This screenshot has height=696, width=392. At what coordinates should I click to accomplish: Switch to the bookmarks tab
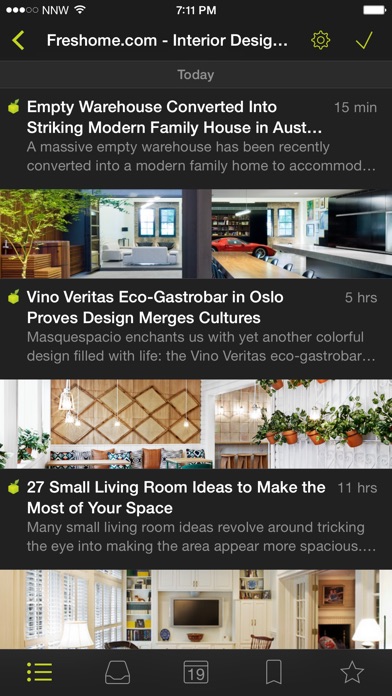(274, 672)
